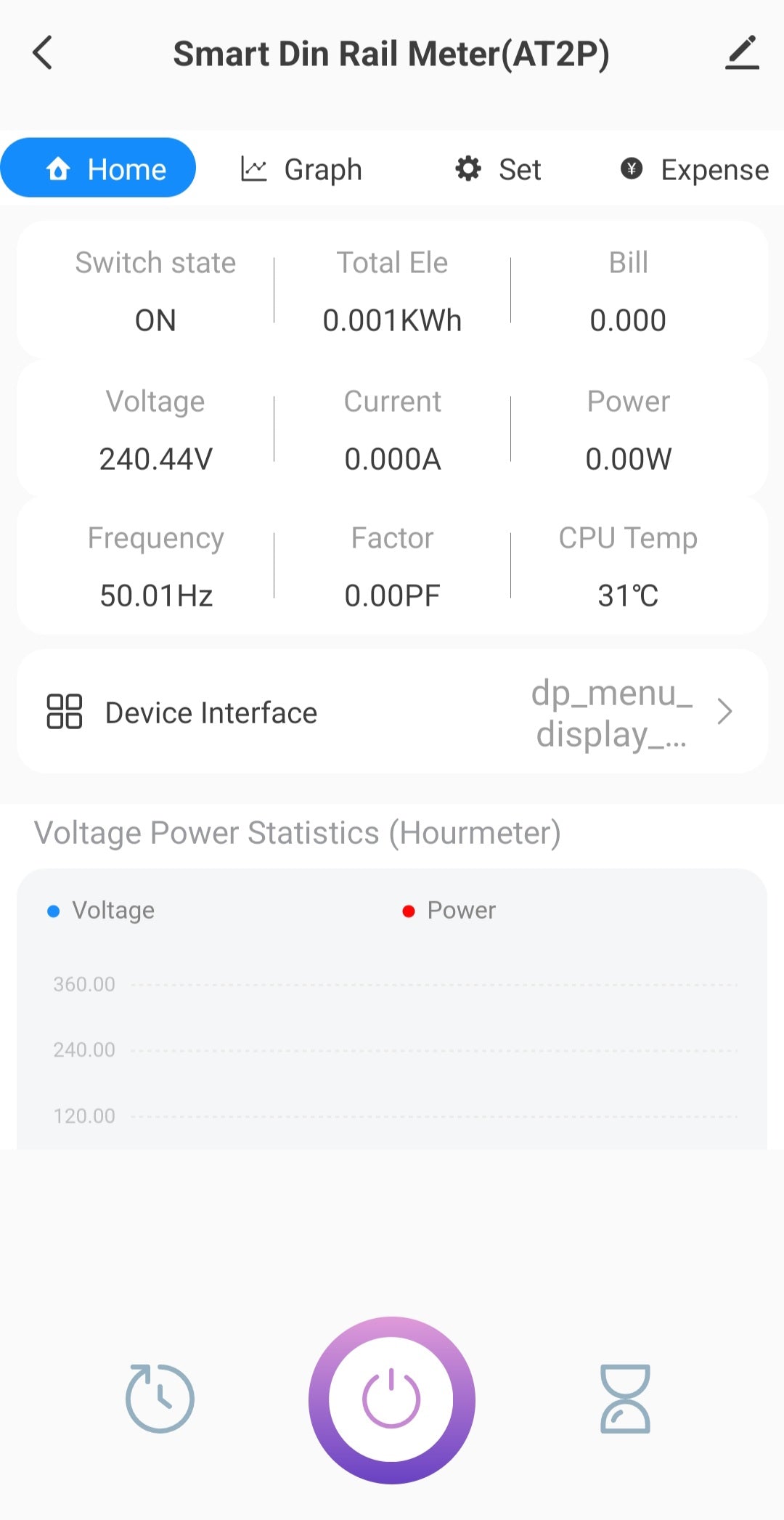Open the Device Interface row

click(392, 712)
